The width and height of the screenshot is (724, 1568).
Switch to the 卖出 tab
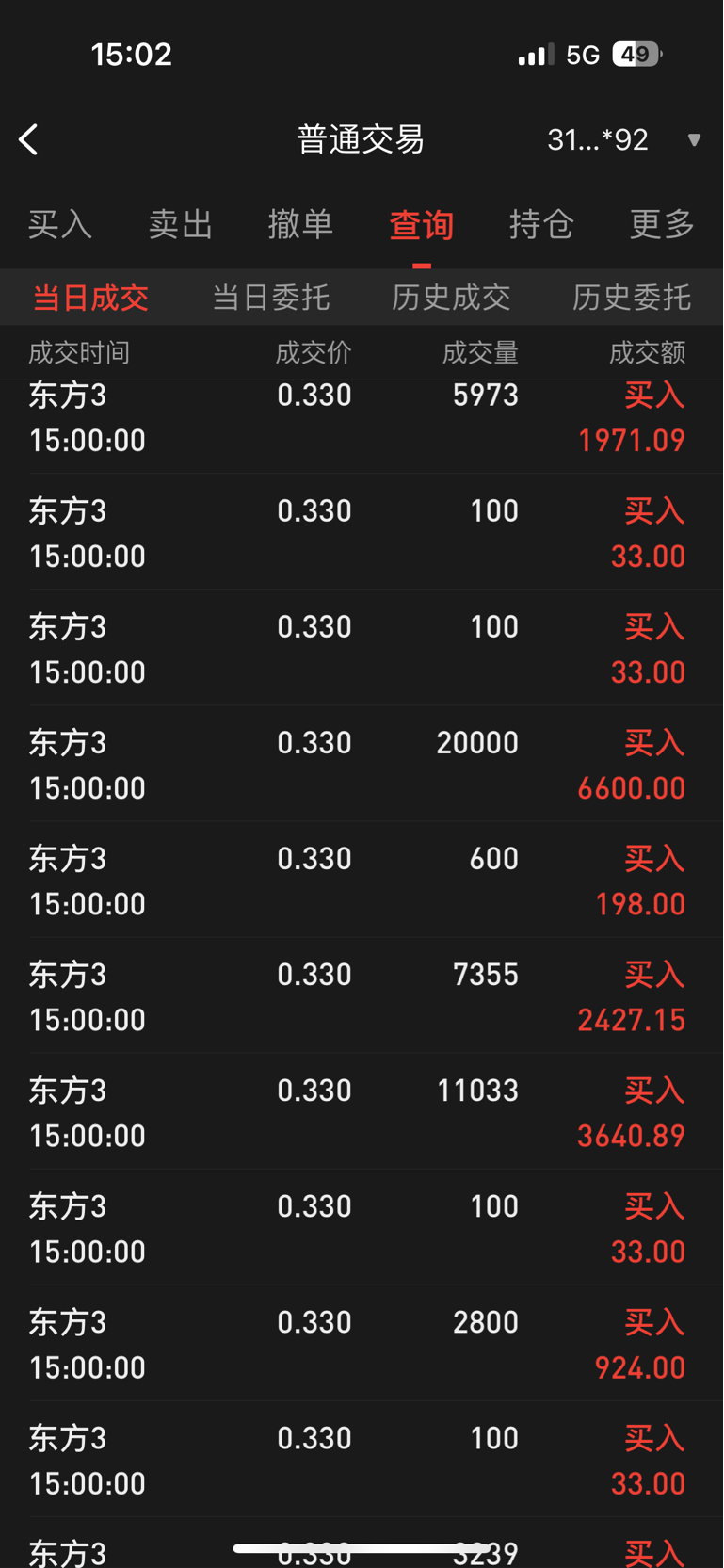pos(181,225)
